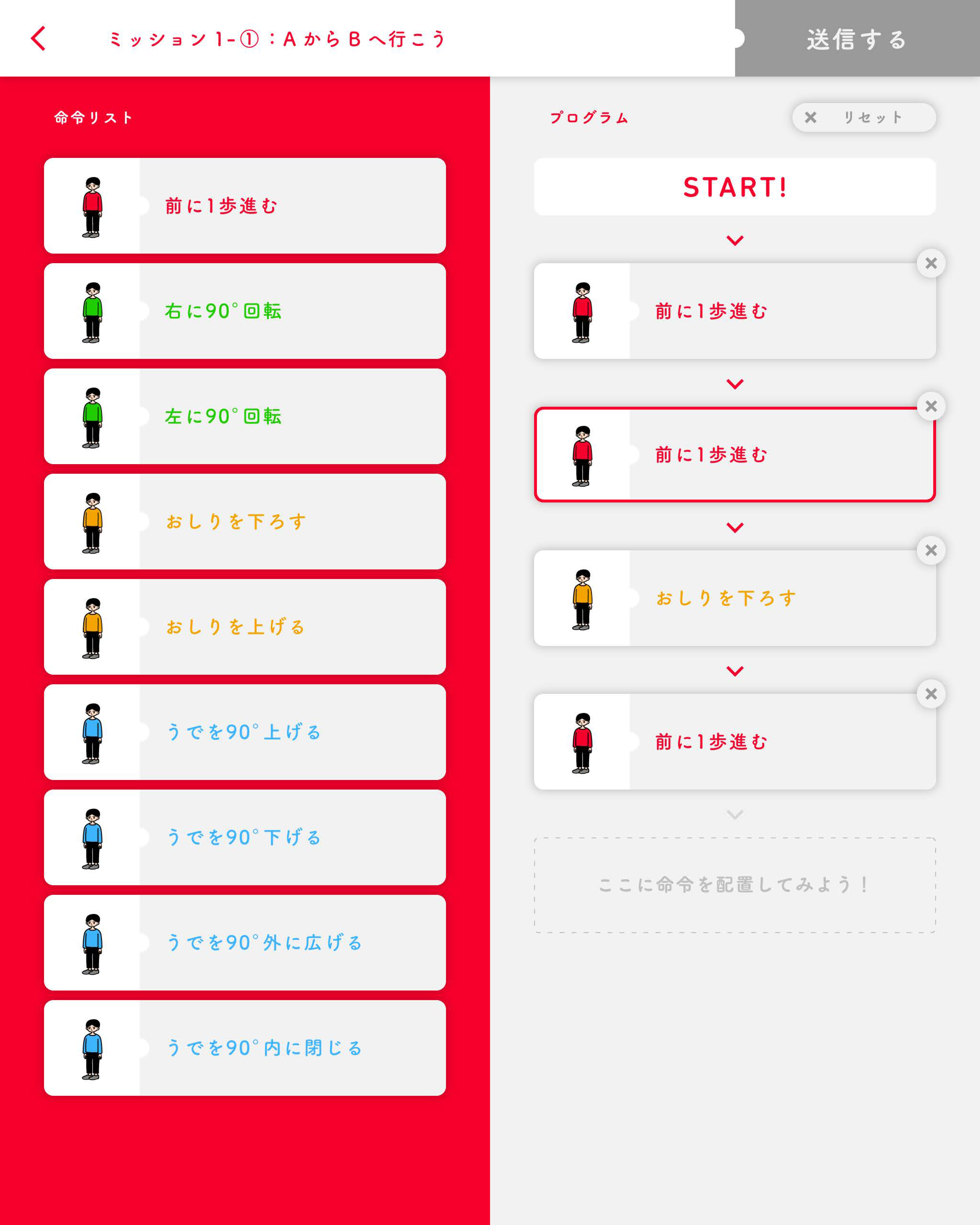
Task: Delete the last 前に1歩進む program step
Action: coord(931,694)
